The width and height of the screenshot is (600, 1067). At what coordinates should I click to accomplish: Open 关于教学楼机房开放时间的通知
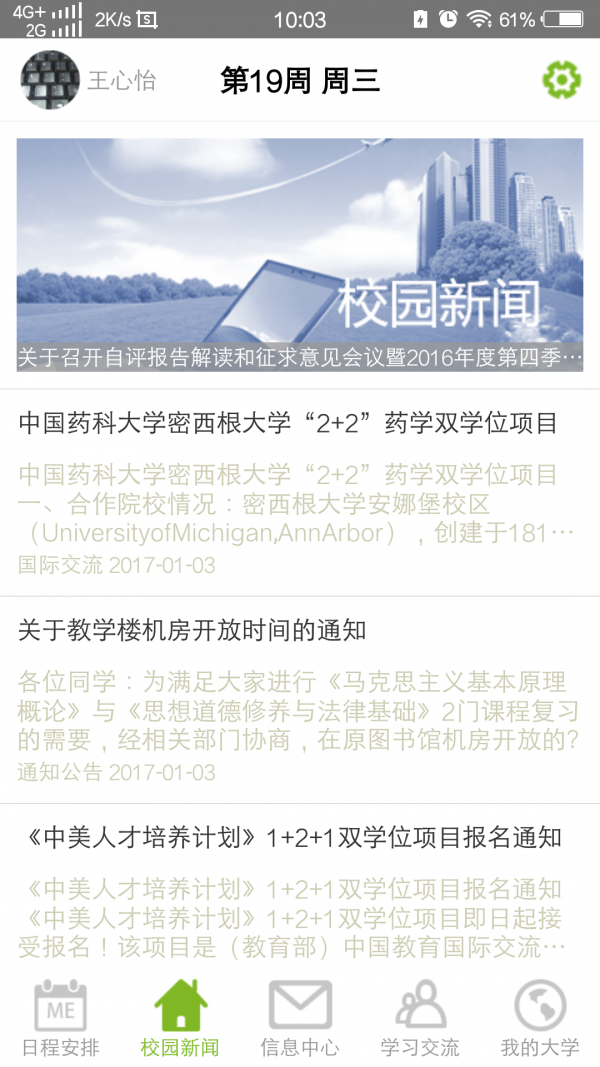(x=300, y=699)
